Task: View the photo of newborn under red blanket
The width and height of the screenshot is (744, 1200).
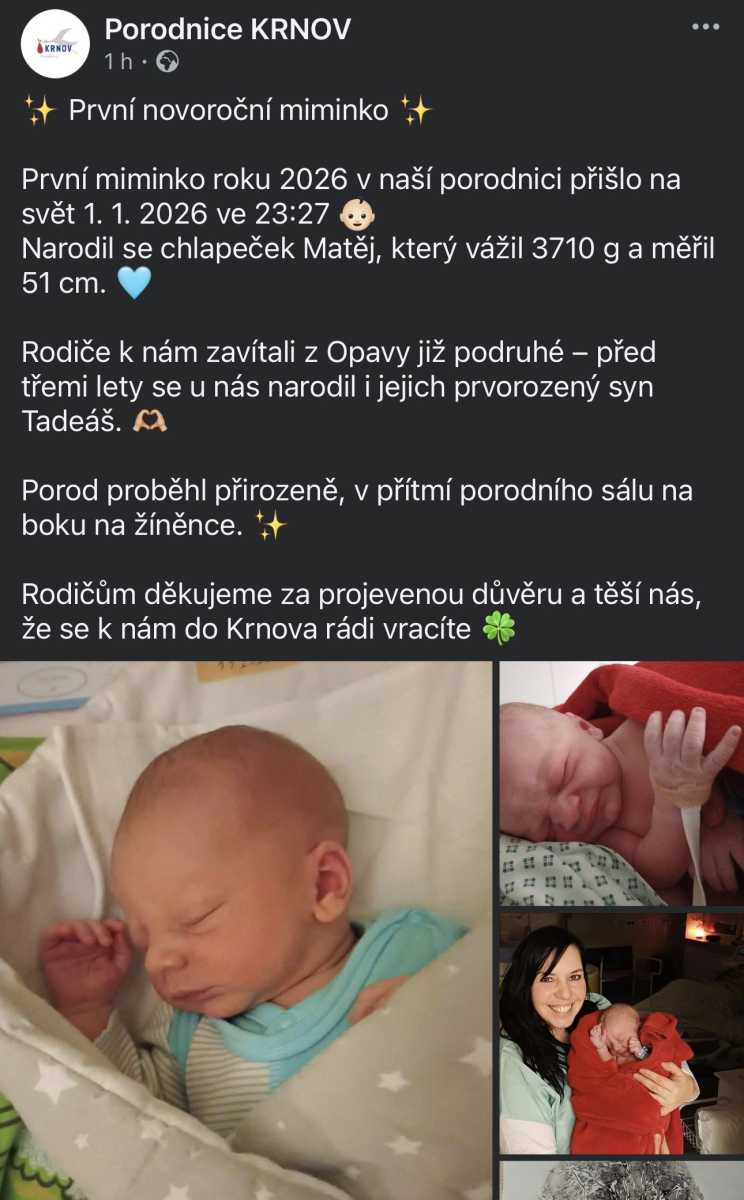Action: pos(621,783)
